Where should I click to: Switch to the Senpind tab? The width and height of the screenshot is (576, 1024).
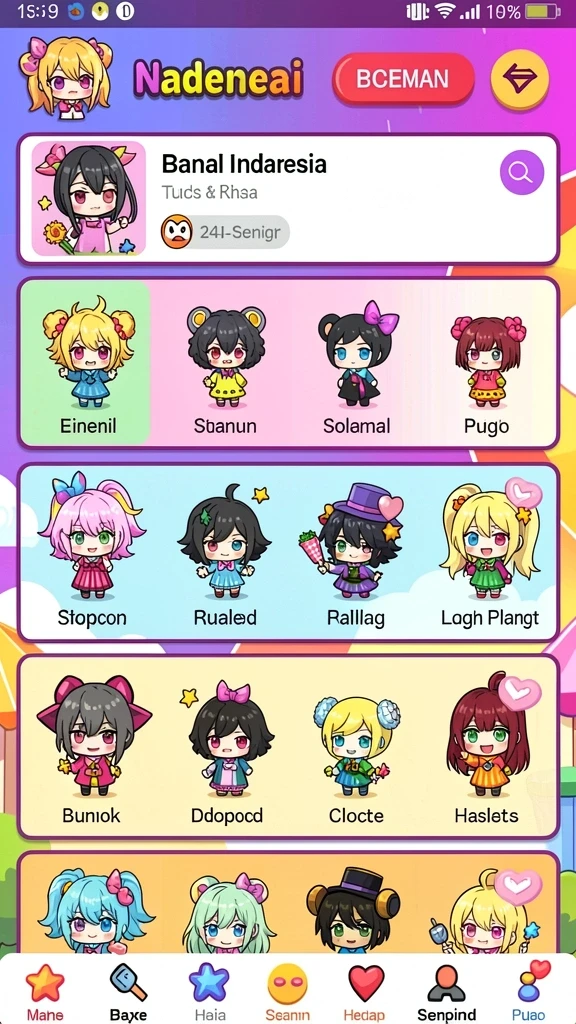447,991
